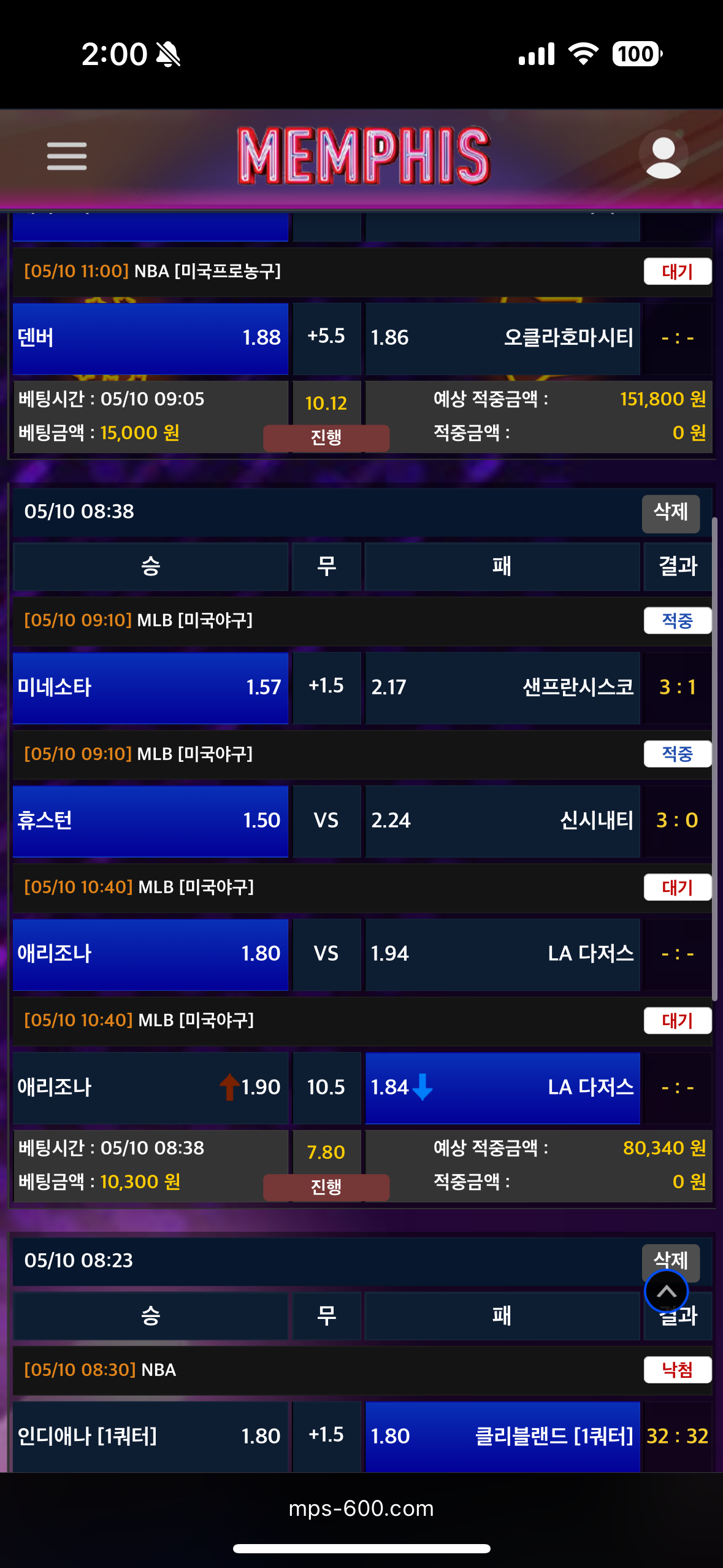Delete the 05/10 08:23 bet slip
This screenshot has width=723, height=1568.
pos(670,1255)
